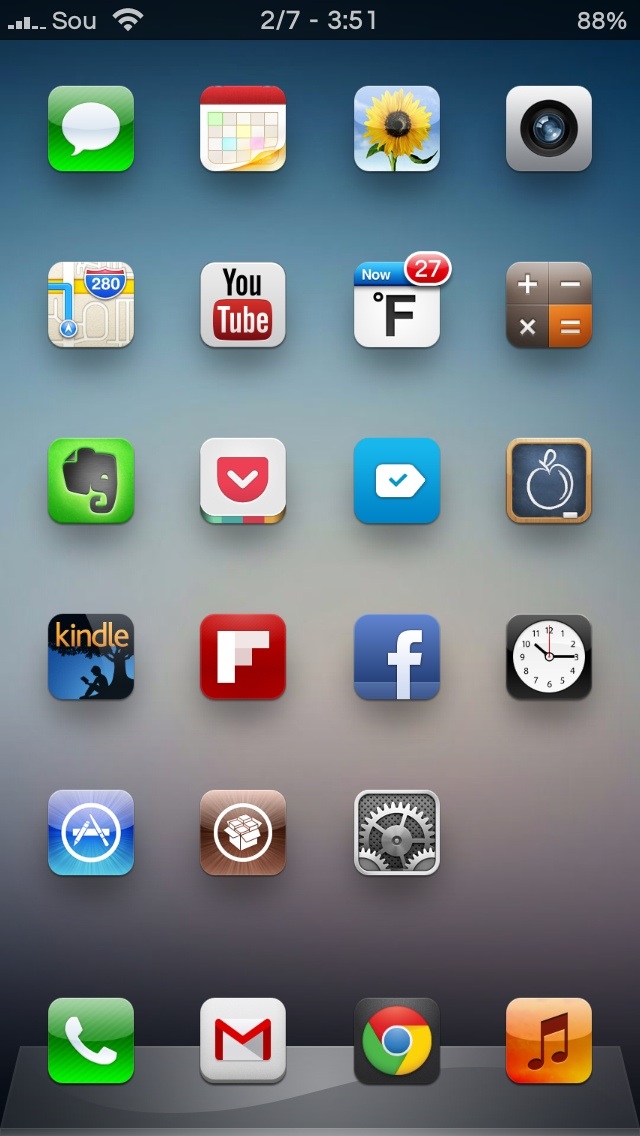
Task: Open the Calculator app
Action: (x=549, y=305)
